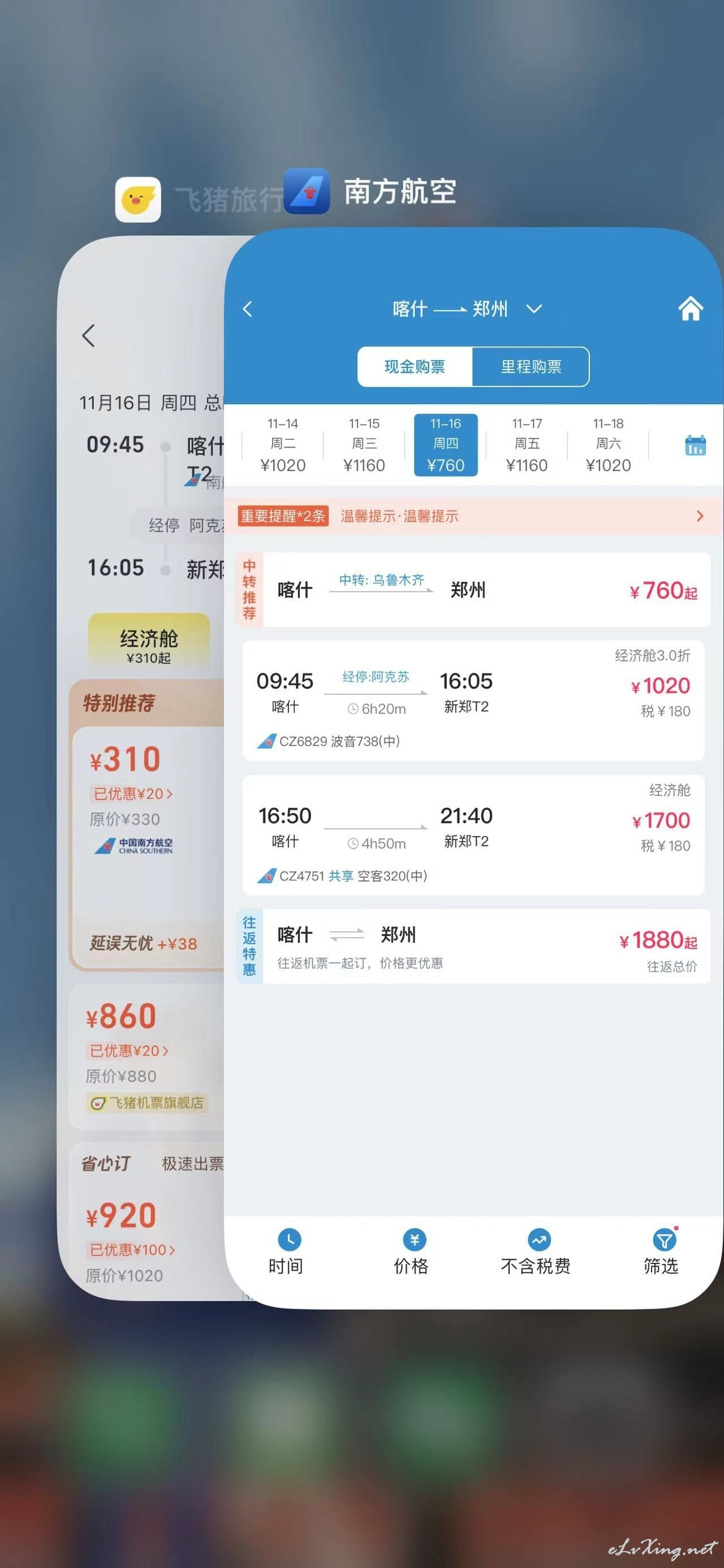
Task: Open the calendar date picker
Action: tap(695, 445)
